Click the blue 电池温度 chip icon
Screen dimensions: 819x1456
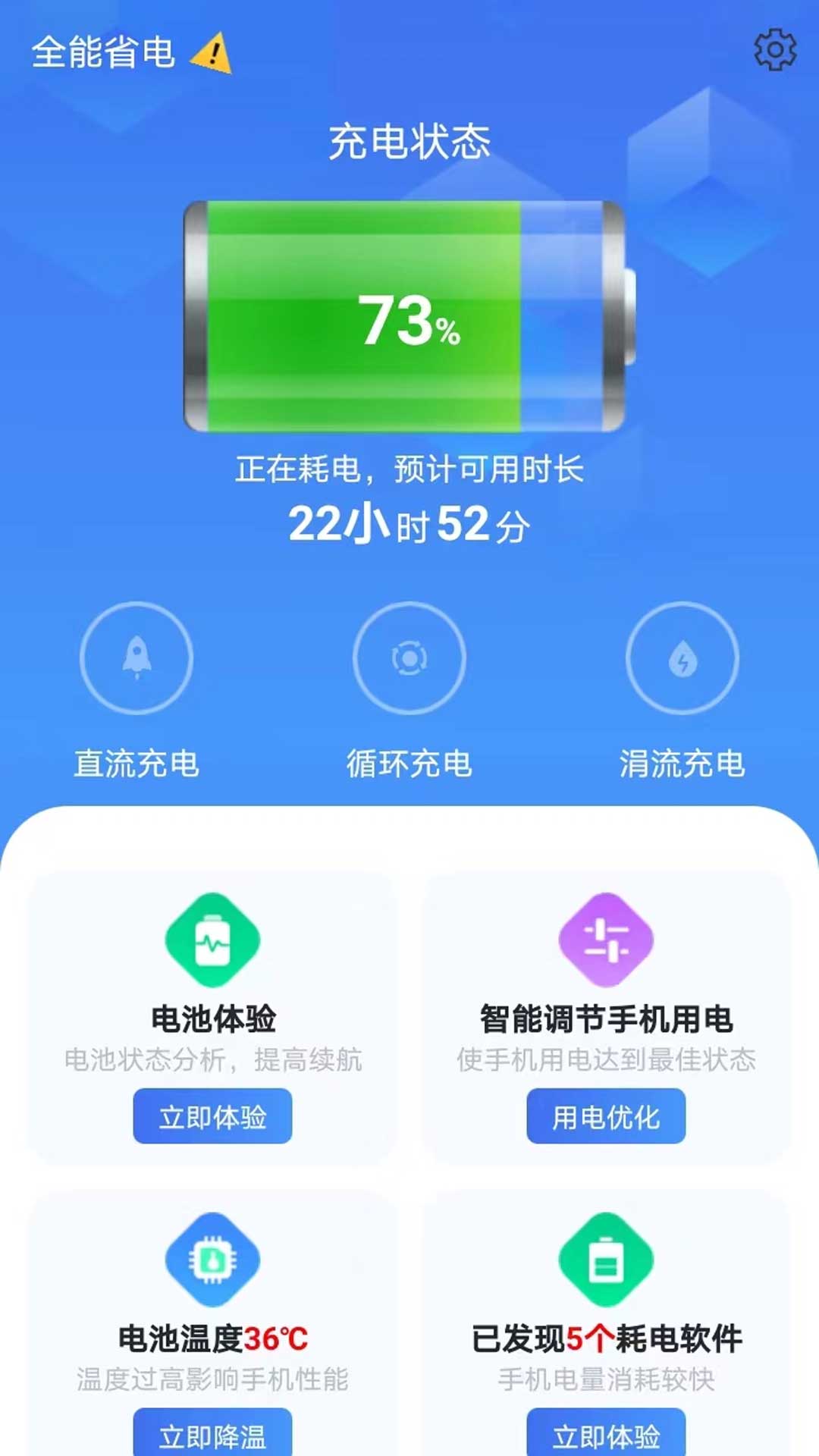click(212, 1257)
